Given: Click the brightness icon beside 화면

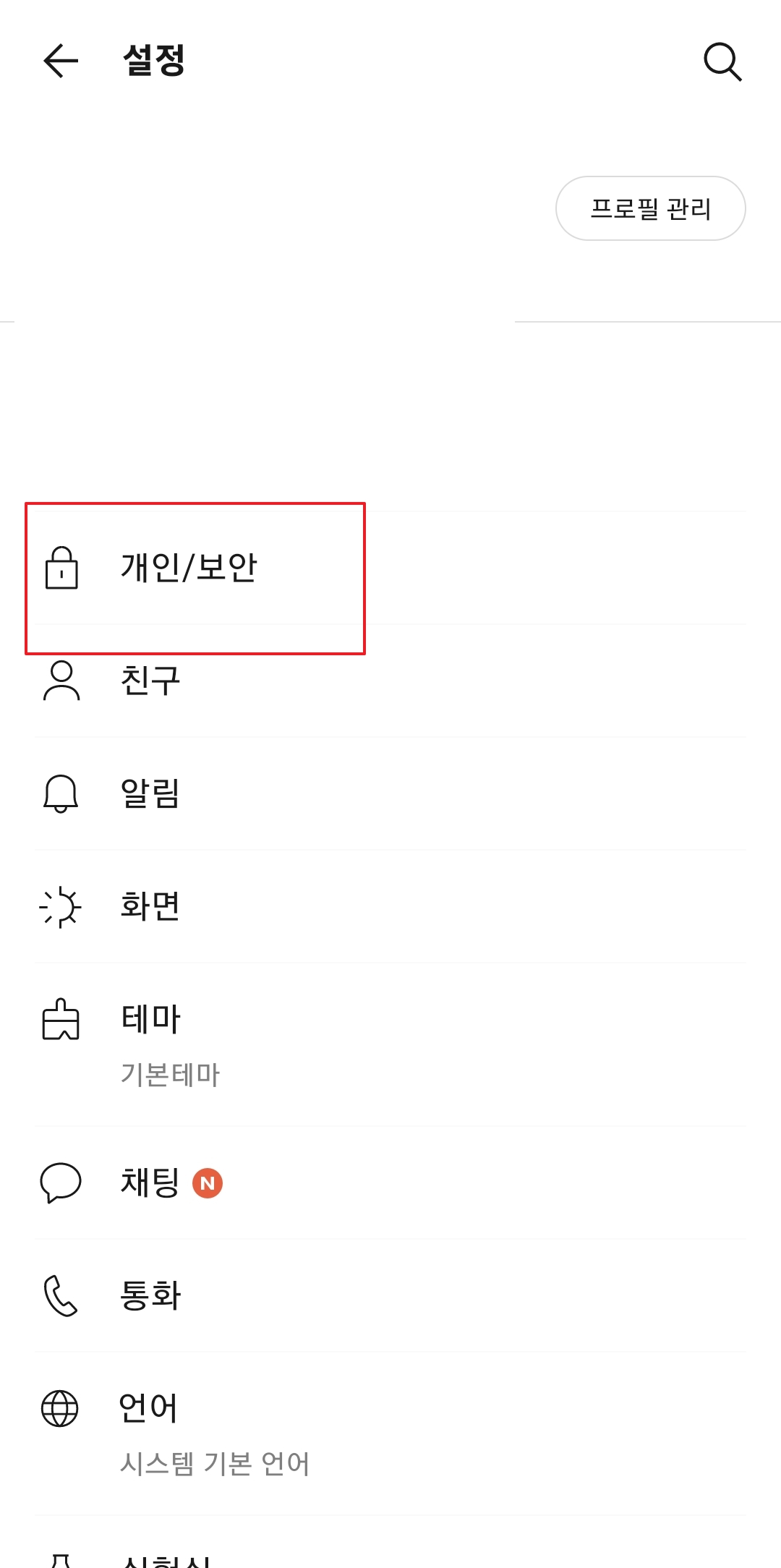Looking at the screenshot, I should tap(61, 906).
